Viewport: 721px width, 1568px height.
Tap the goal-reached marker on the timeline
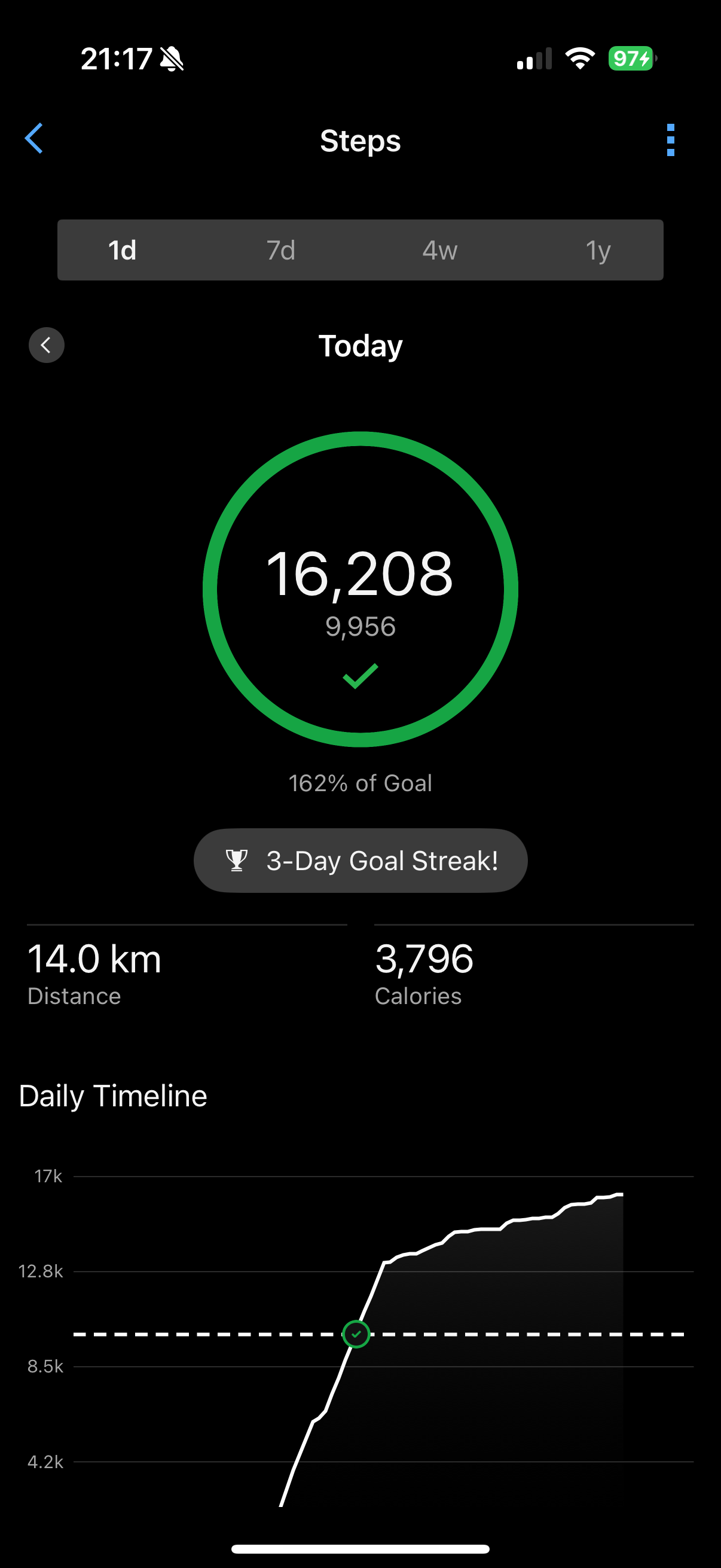tap(356, 1334)
